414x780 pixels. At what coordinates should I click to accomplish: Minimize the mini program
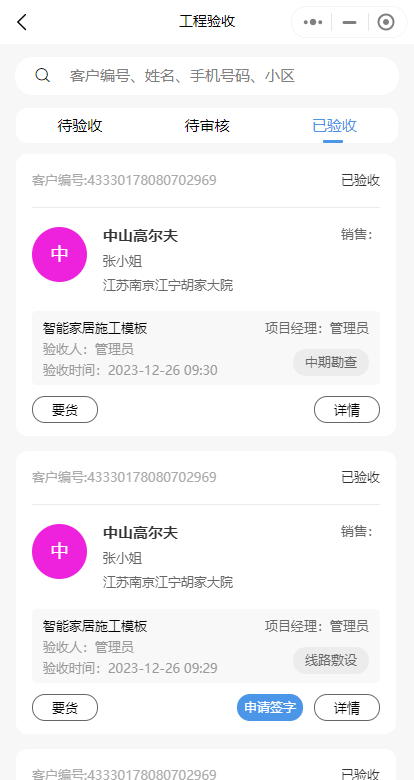coord(350,22)
